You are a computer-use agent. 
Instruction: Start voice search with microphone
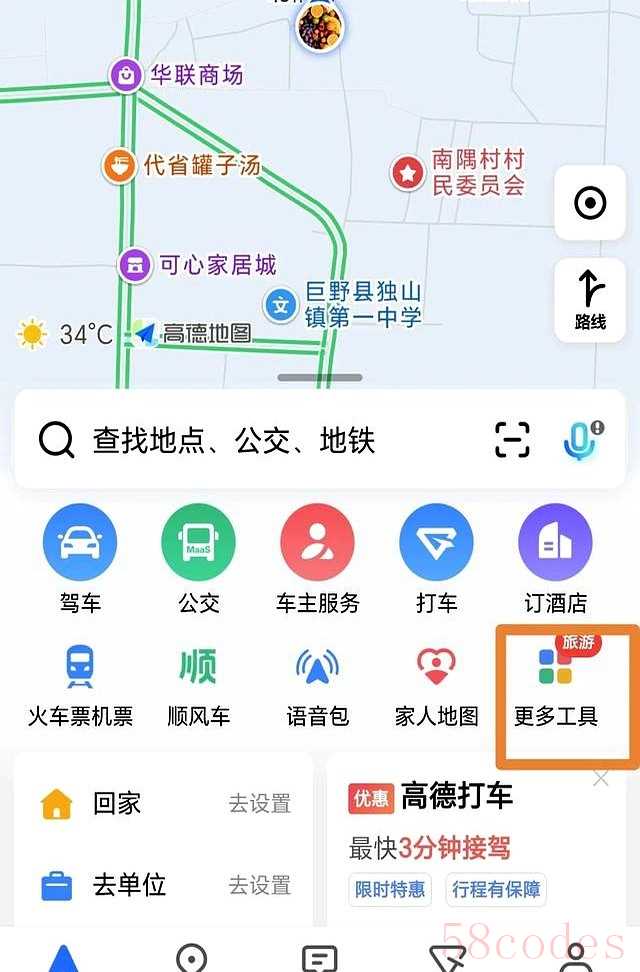pos(582,440)
